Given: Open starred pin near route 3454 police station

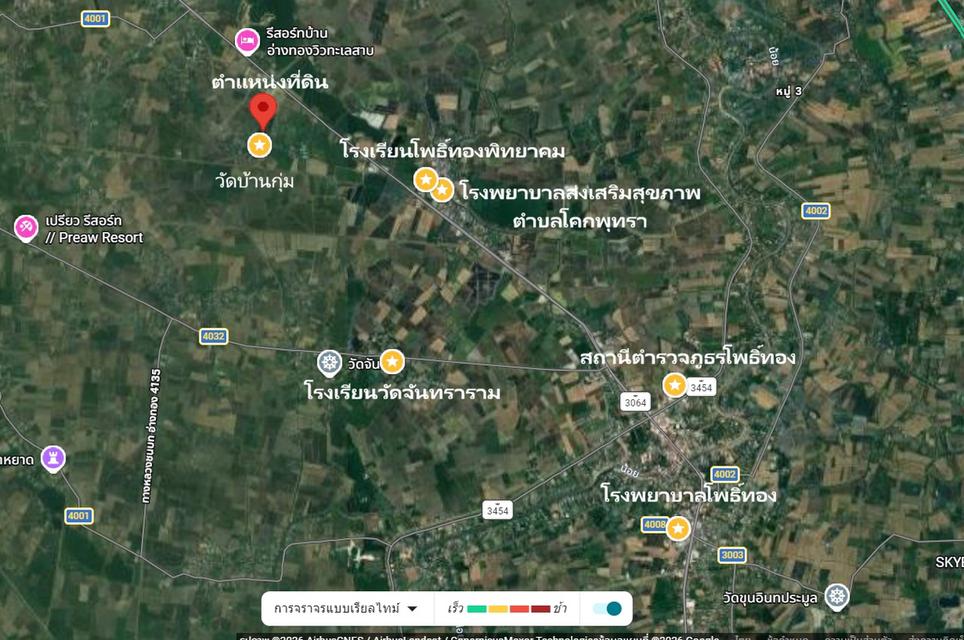Looking at the screenshot, I should (676, 385).
